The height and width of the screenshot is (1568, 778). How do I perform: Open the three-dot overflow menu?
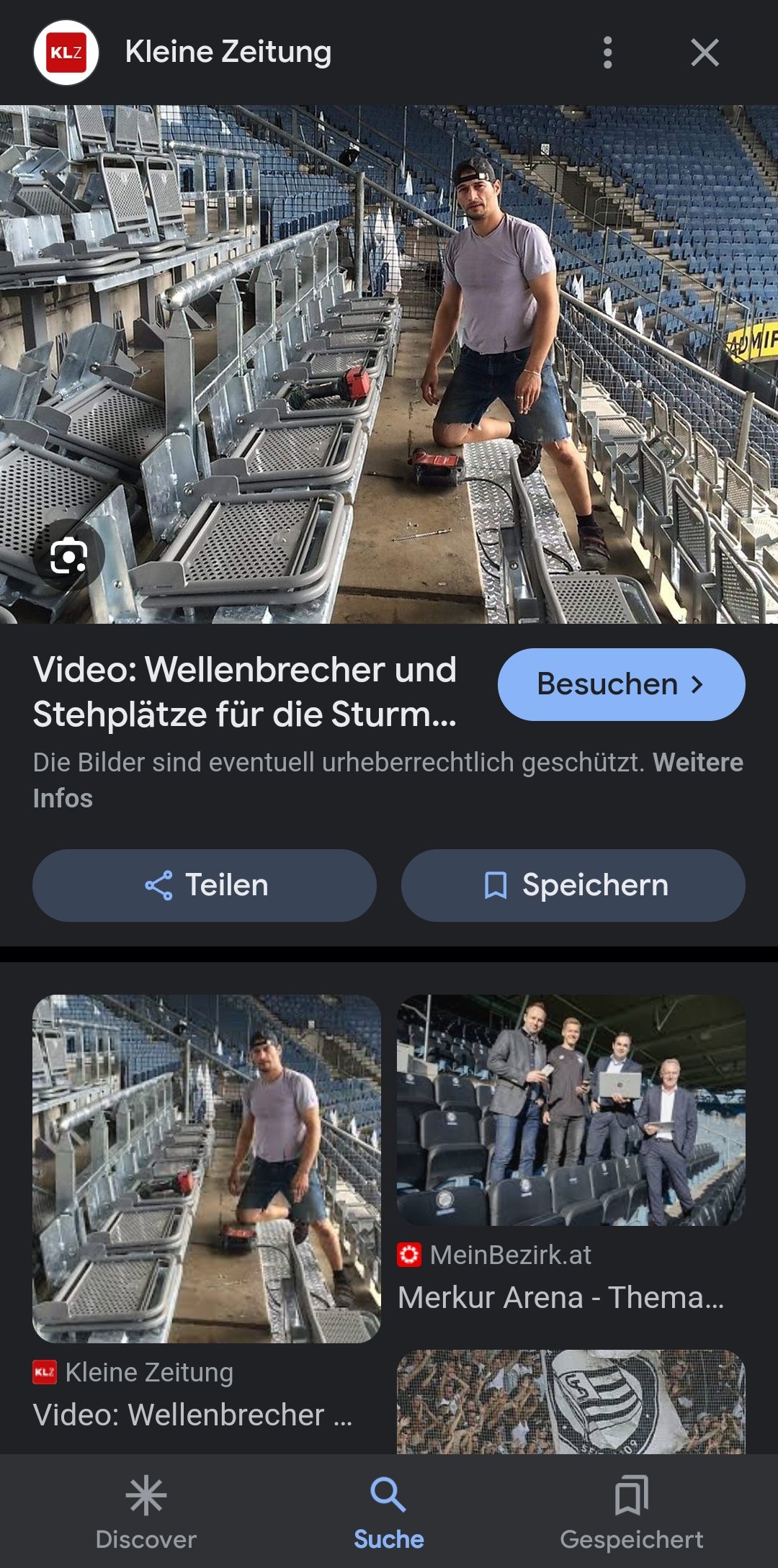coord(607,53)
